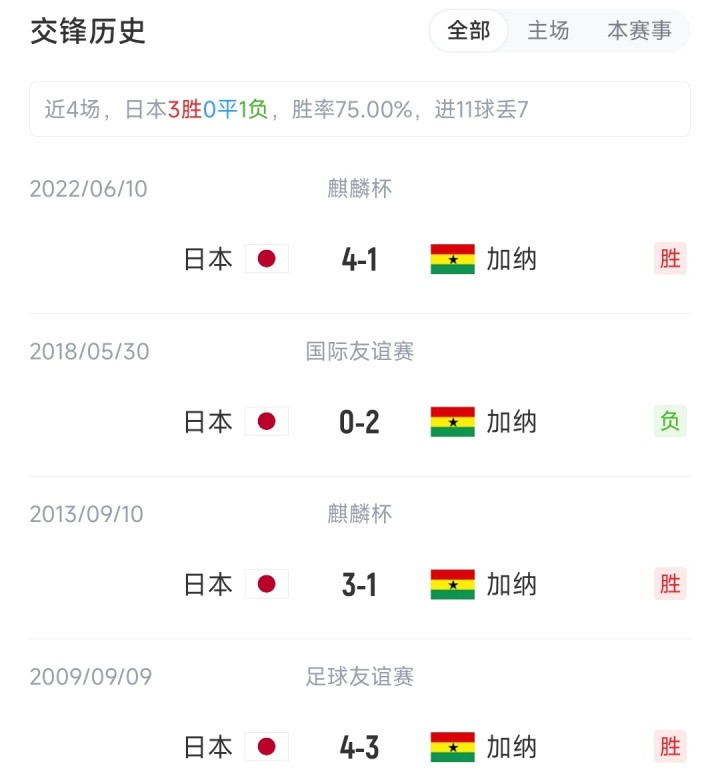Switch to the 主场 tab
The width and height of the screenshot is (720, 784).
pos(548,31)
